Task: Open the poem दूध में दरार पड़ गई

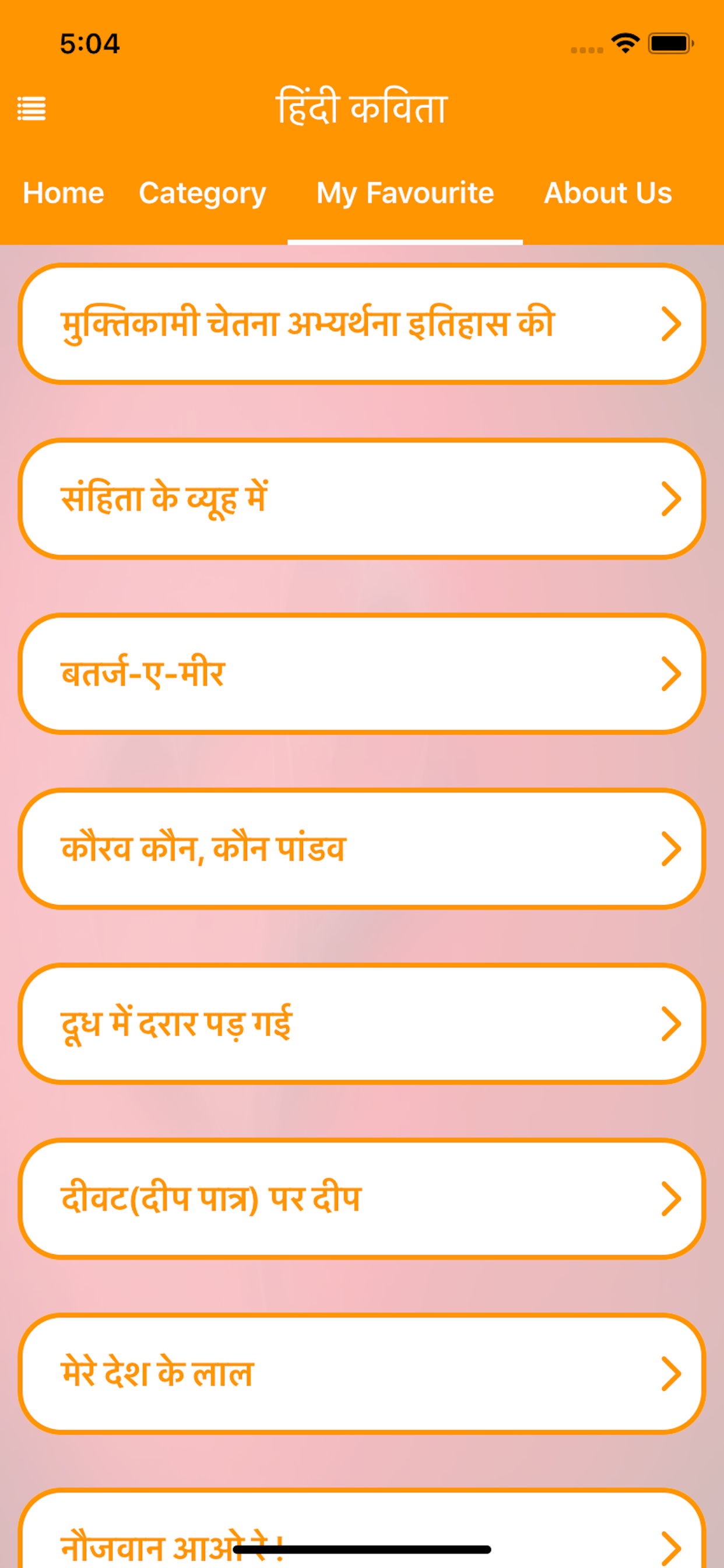Action: pos(362,1024)
